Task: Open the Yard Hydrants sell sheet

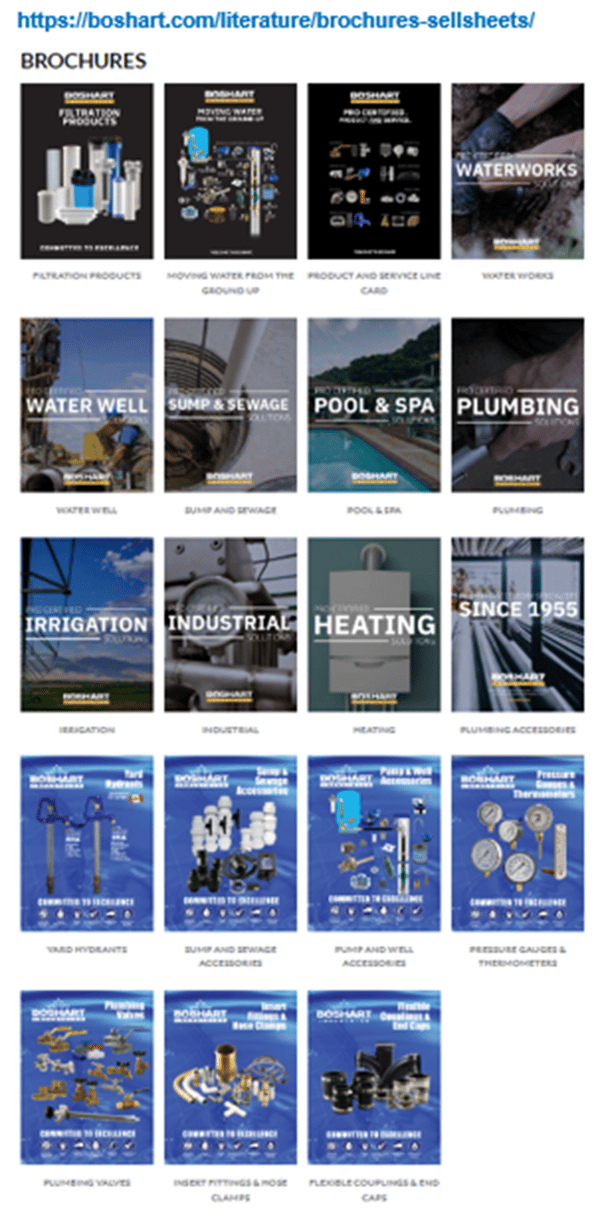Action: point(87,843)
